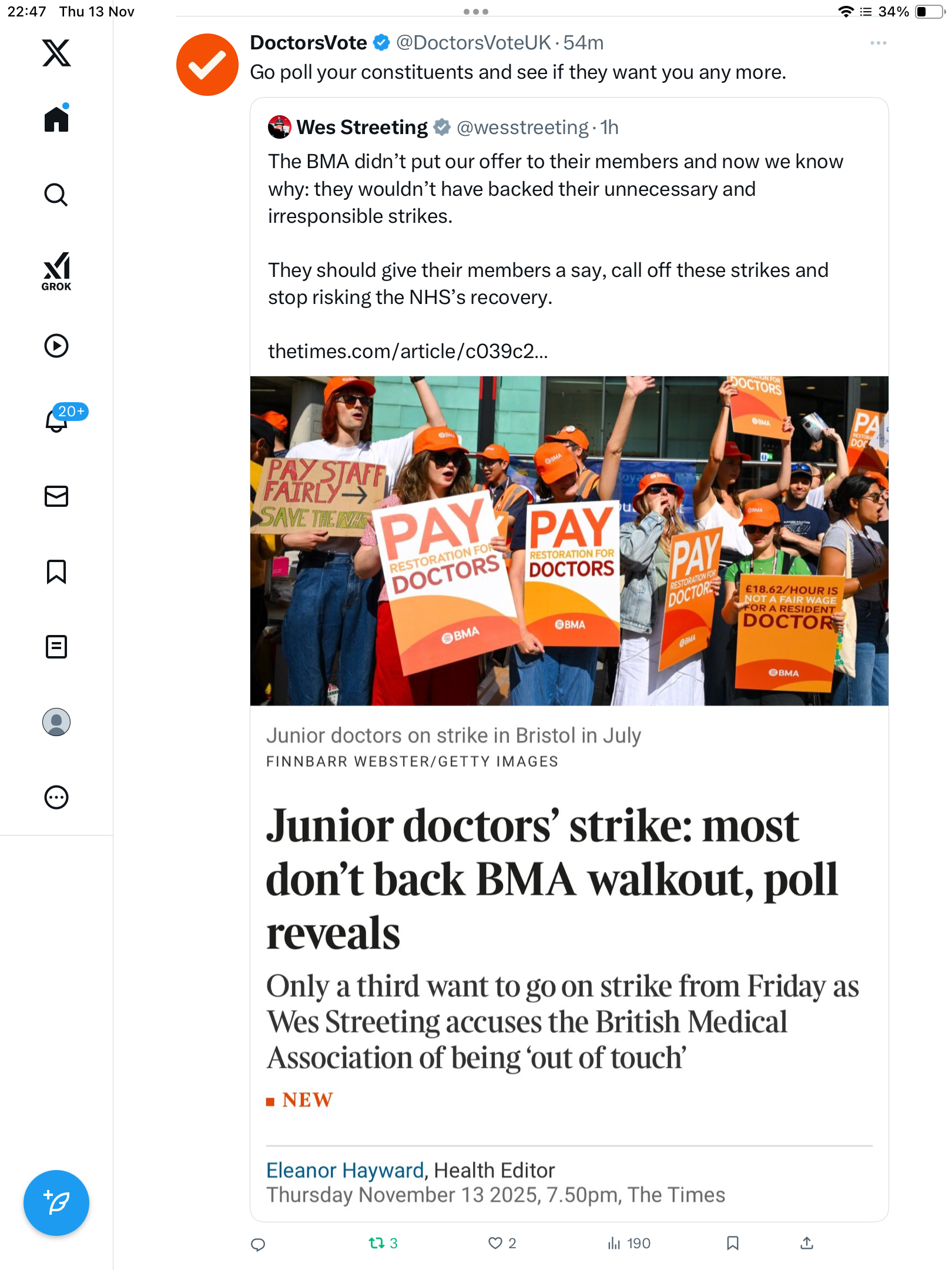Share the DoctorsVote post
This screenshot has height=1270, width=952.
click(807, 1243)
